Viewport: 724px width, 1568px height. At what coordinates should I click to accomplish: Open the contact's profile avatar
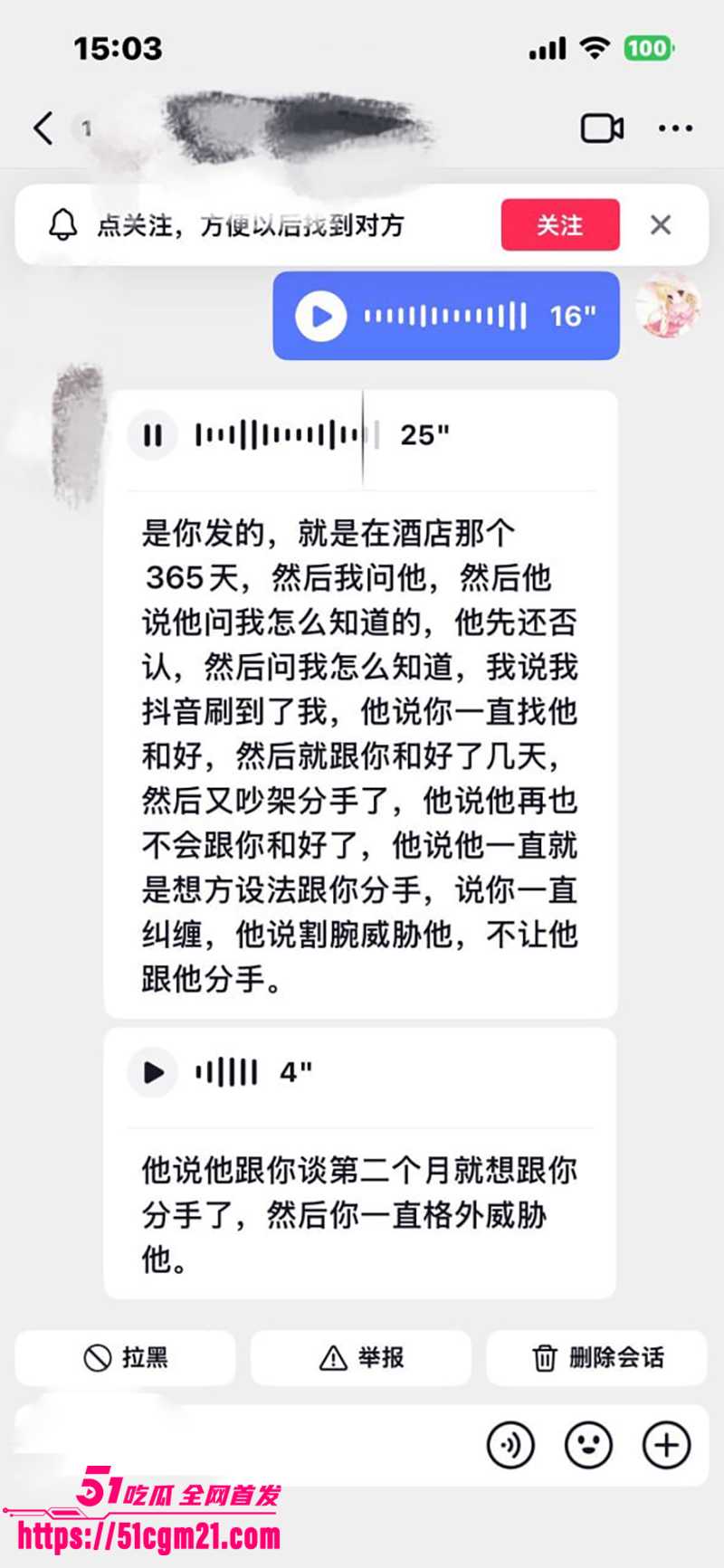[667, 317]
